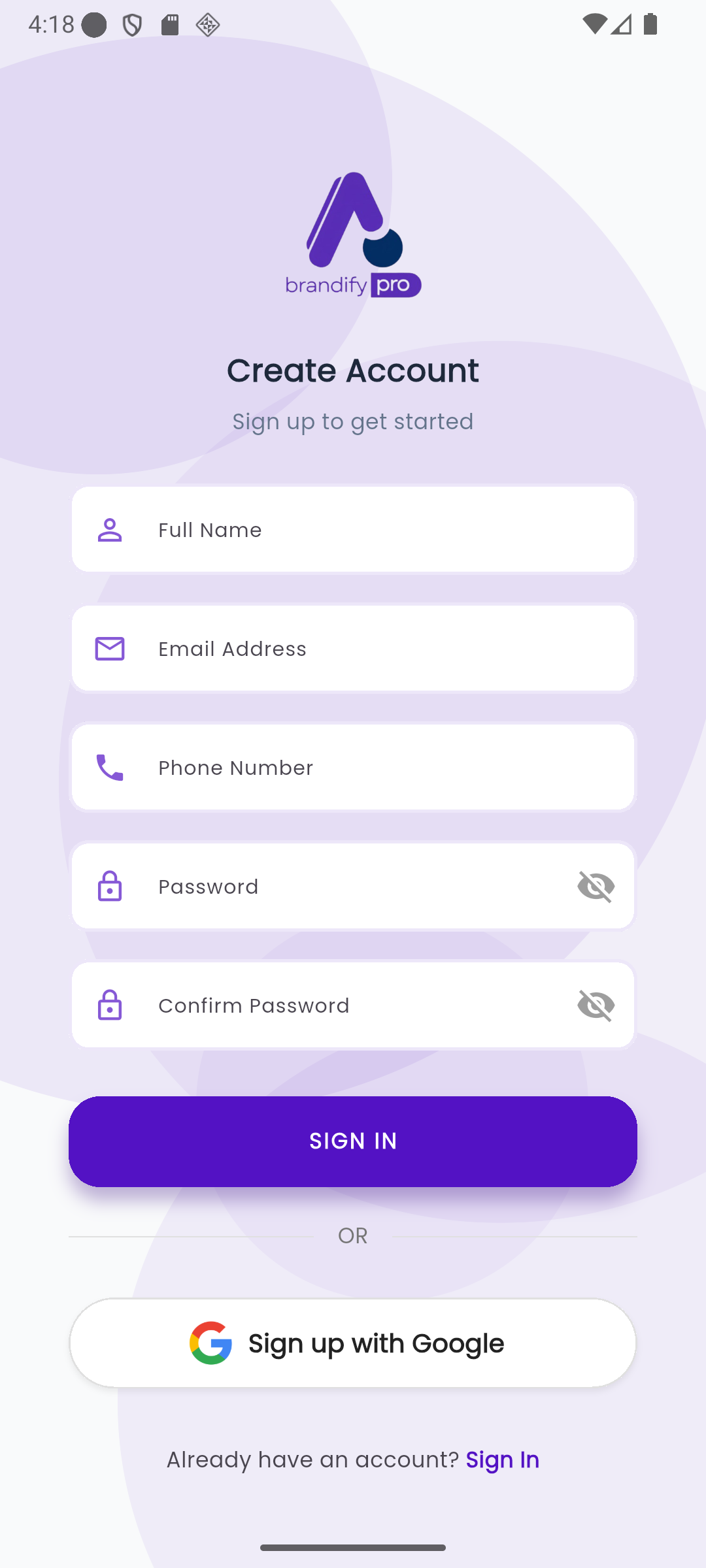Click the Phone Number input field
Viewport: 706px width, 1568px height.
(353, 767)
